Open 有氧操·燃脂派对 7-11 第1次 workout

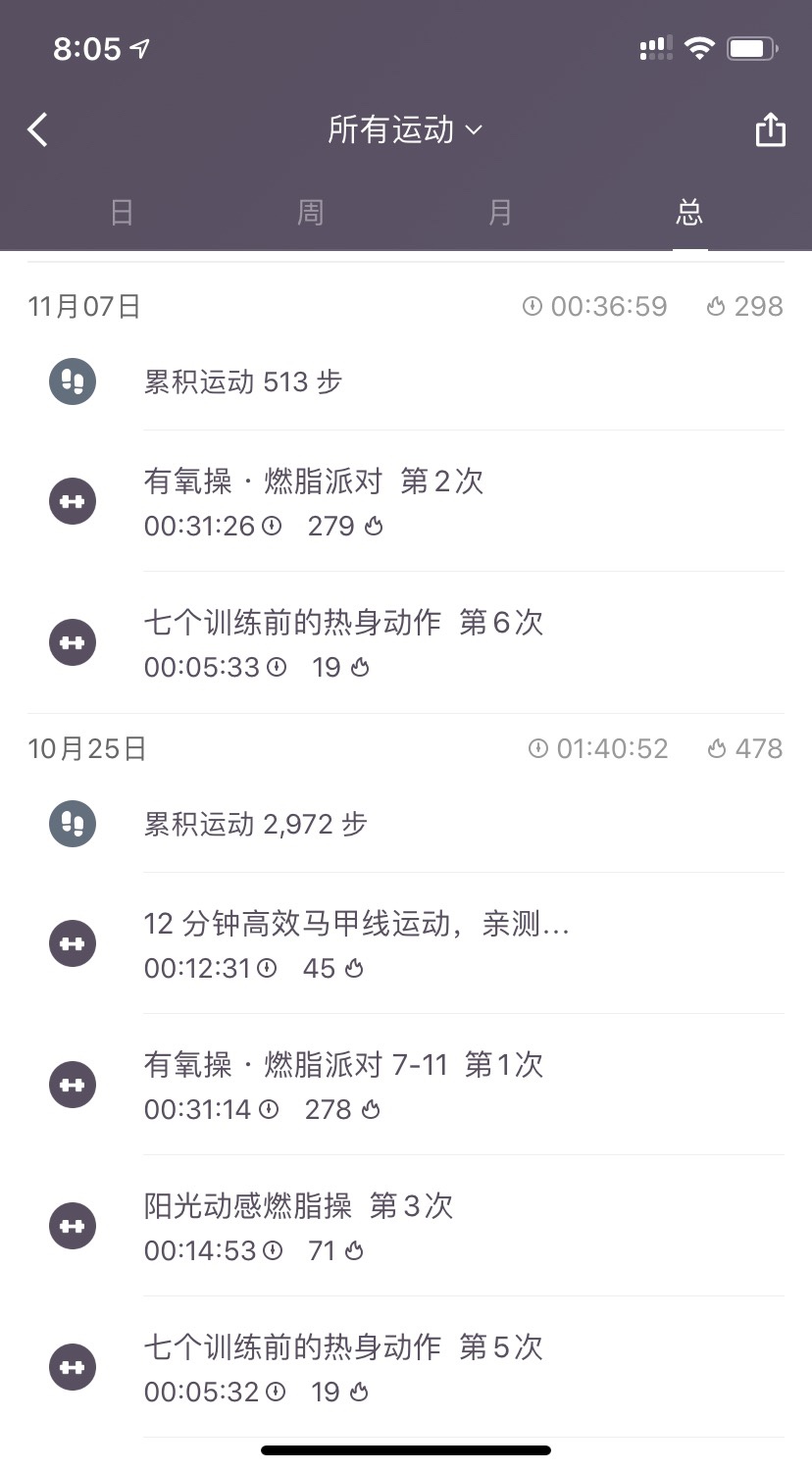406,1085
